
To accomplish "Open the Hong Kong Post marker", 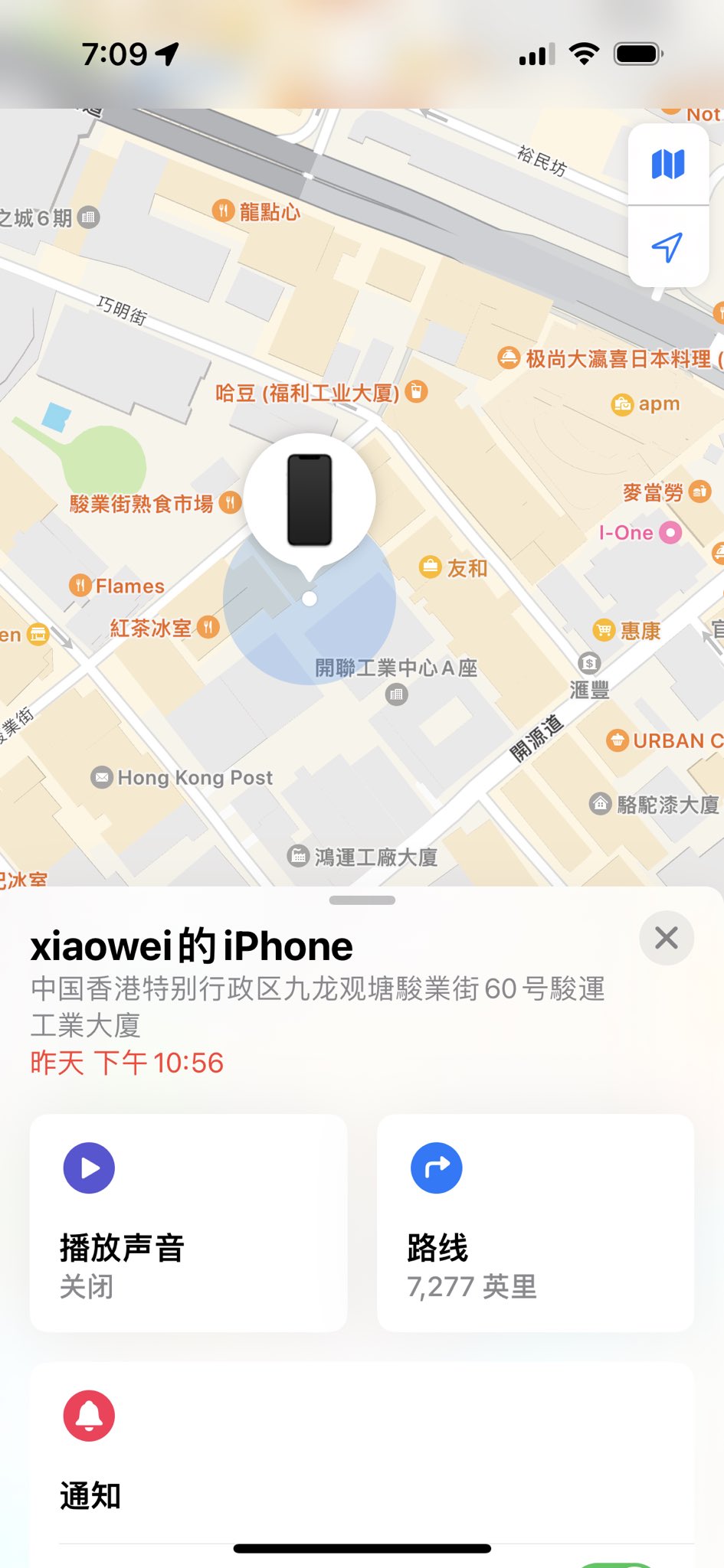I will [102, 777].
